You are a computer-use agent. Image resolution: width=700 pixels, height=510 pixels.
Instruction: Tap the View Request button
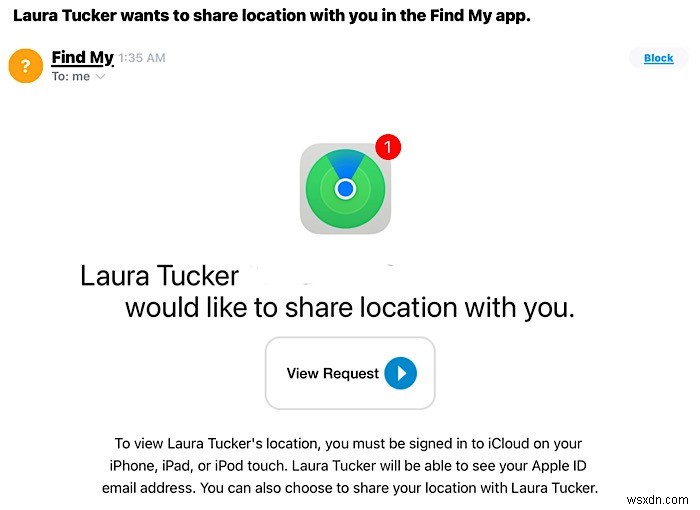pyautogui.click(x=350, y=373)
